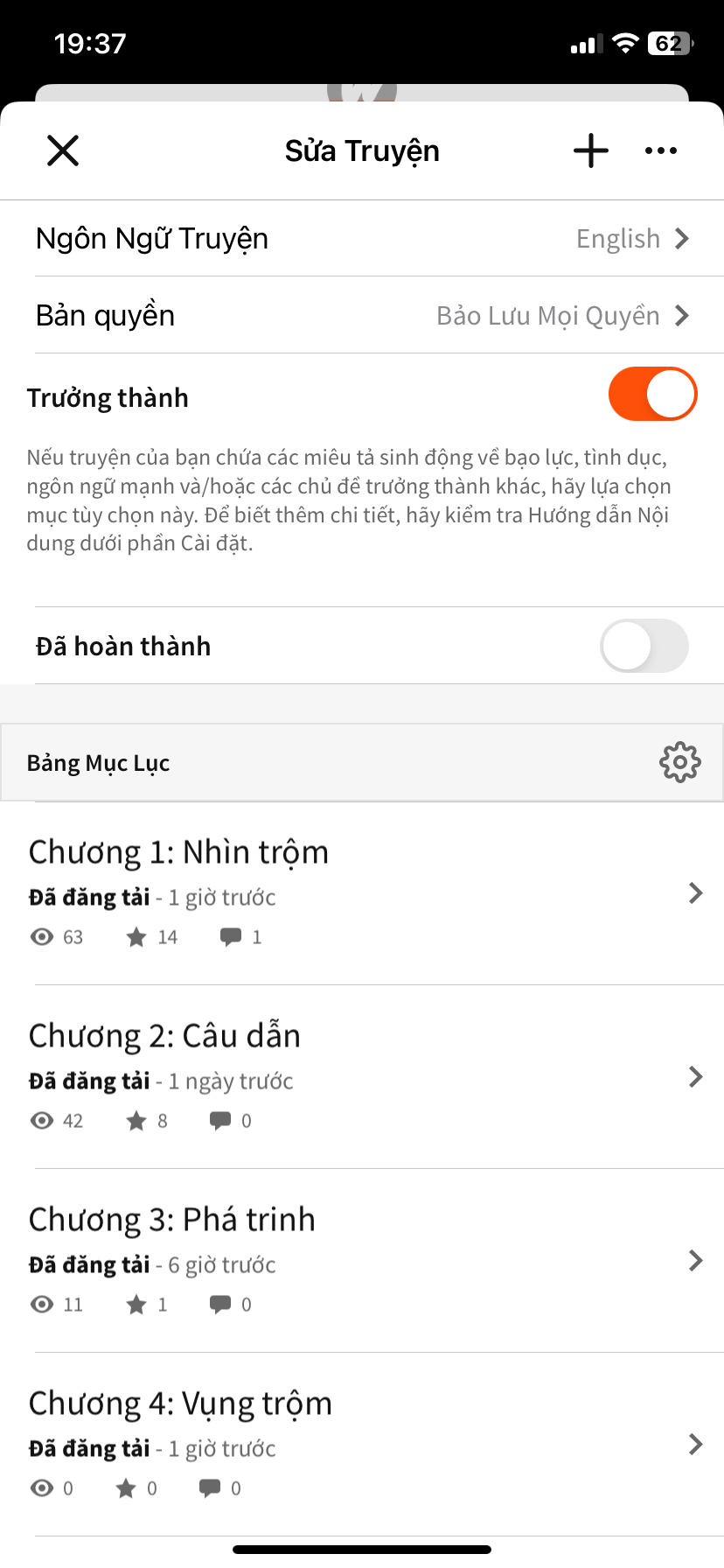This screenshot has width=724, height=1568.
Task: Open Chương 4: Vụng trộm
Action: point(362,1445)
